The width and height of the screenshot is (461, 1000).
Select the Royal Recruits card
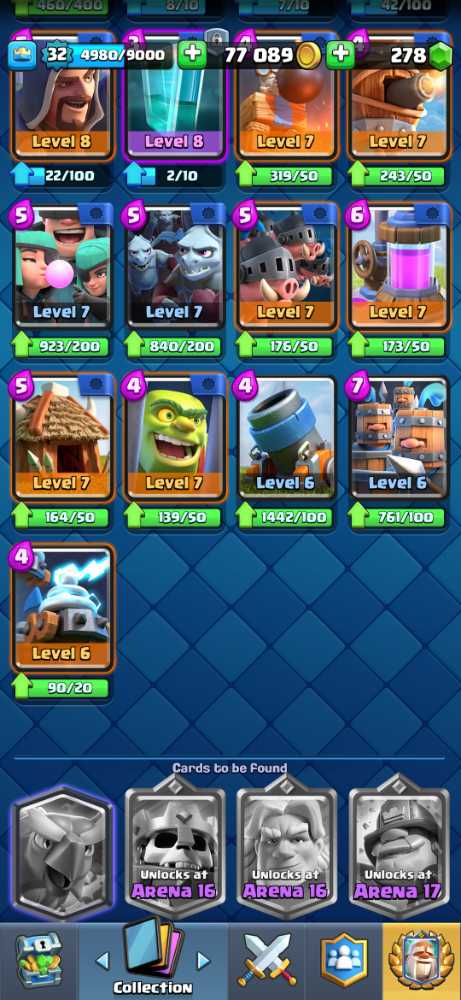[x=399, y=437]
